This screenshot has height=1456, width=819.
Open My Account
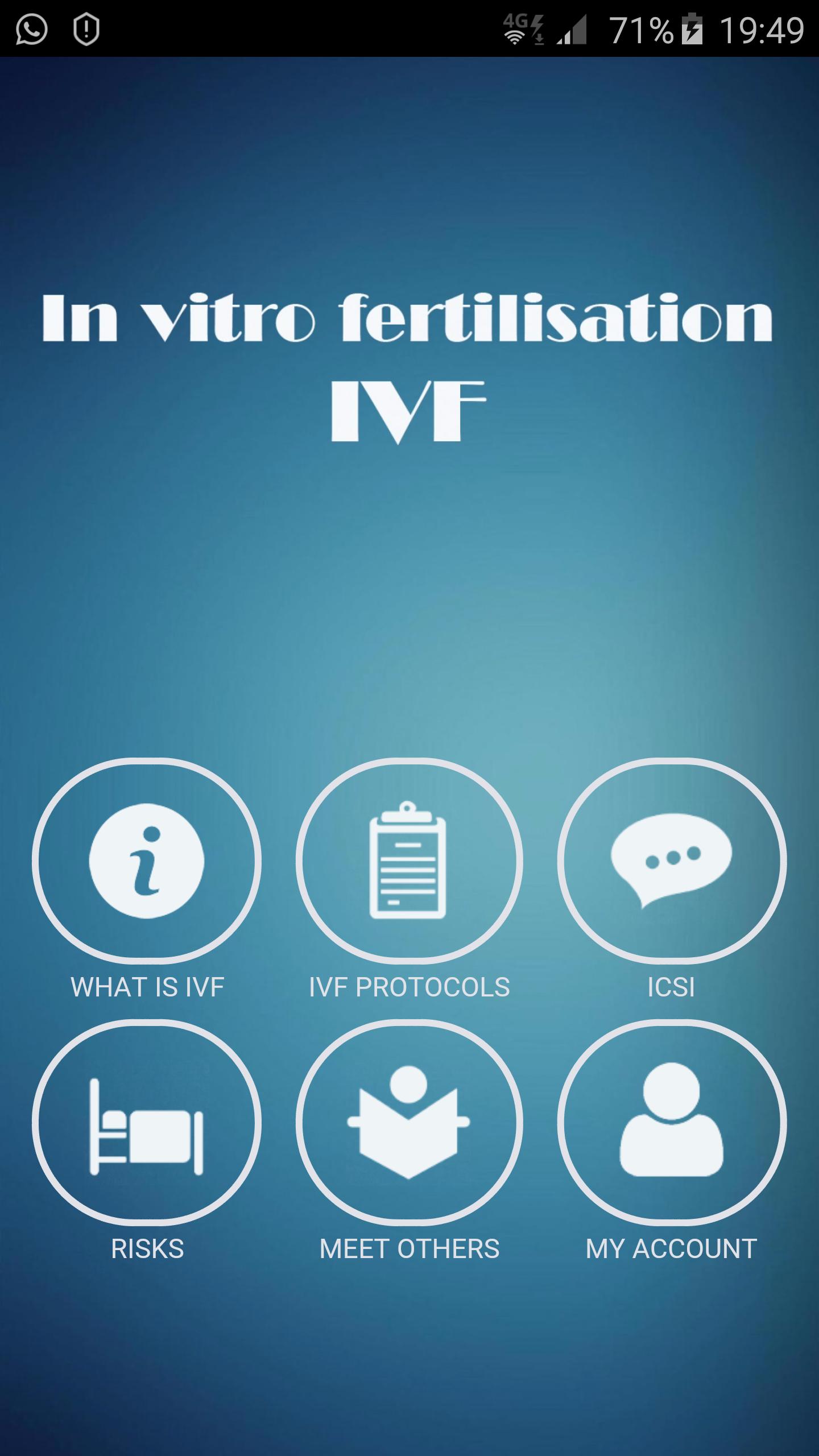[672, 1122]
